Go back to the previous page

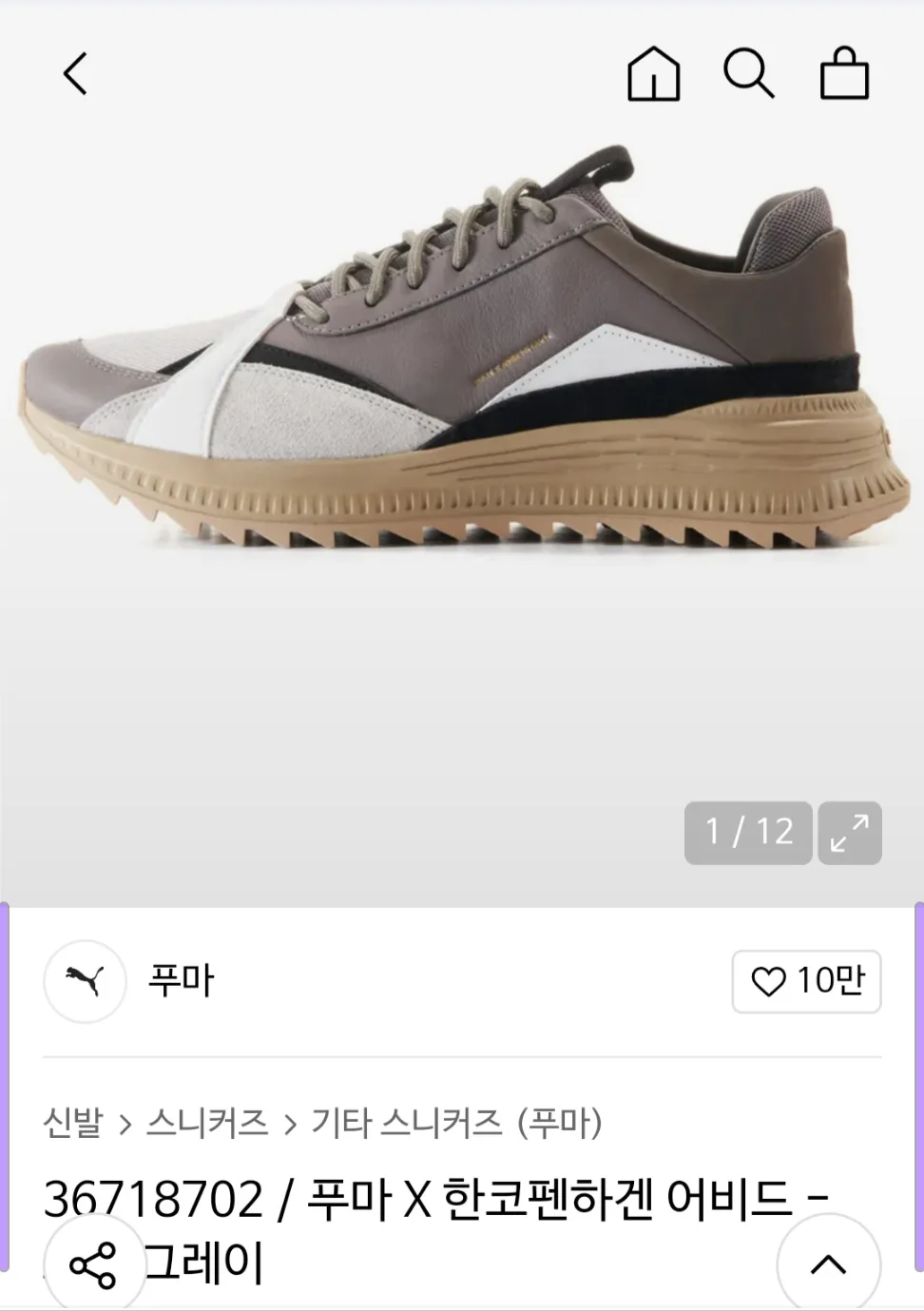[x=75, y=73]
